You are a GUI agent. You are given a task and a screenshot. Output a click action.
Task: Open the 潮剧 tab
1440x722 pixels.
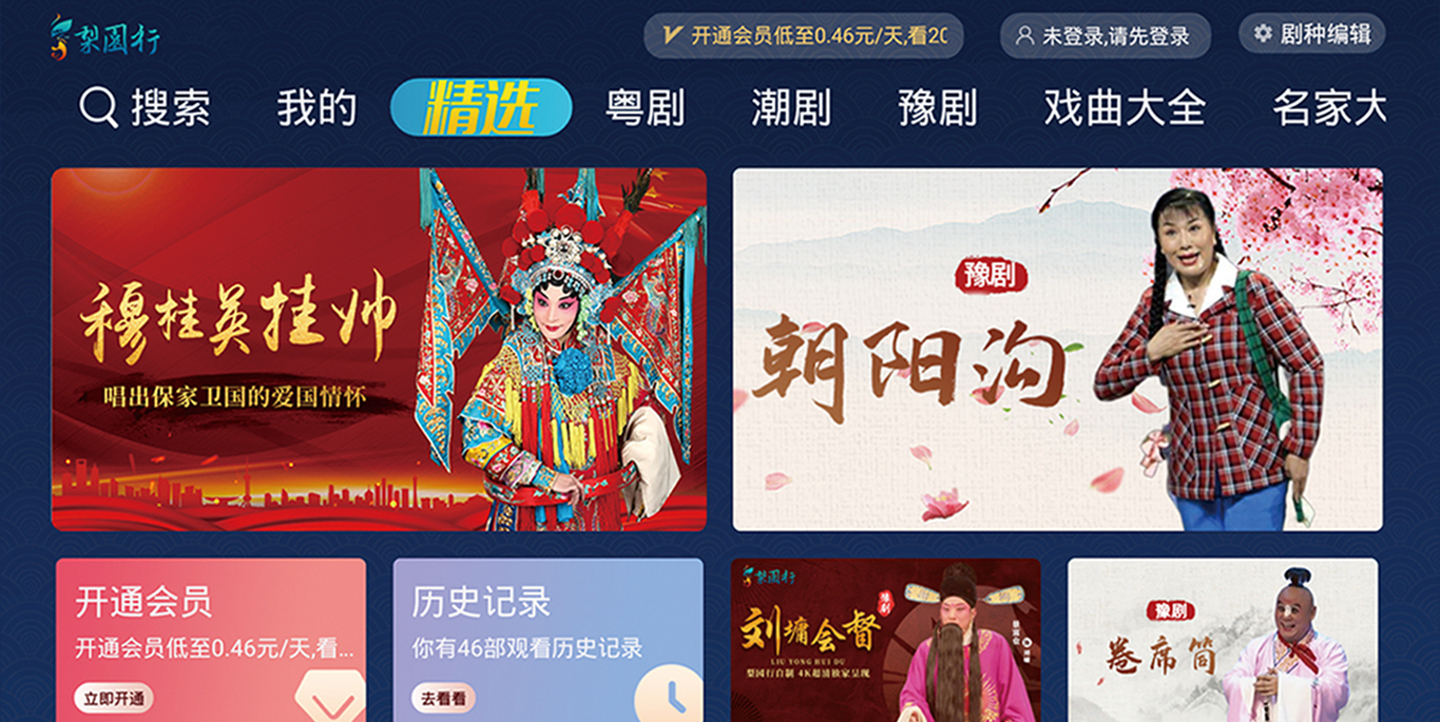[x=791, y=108]
